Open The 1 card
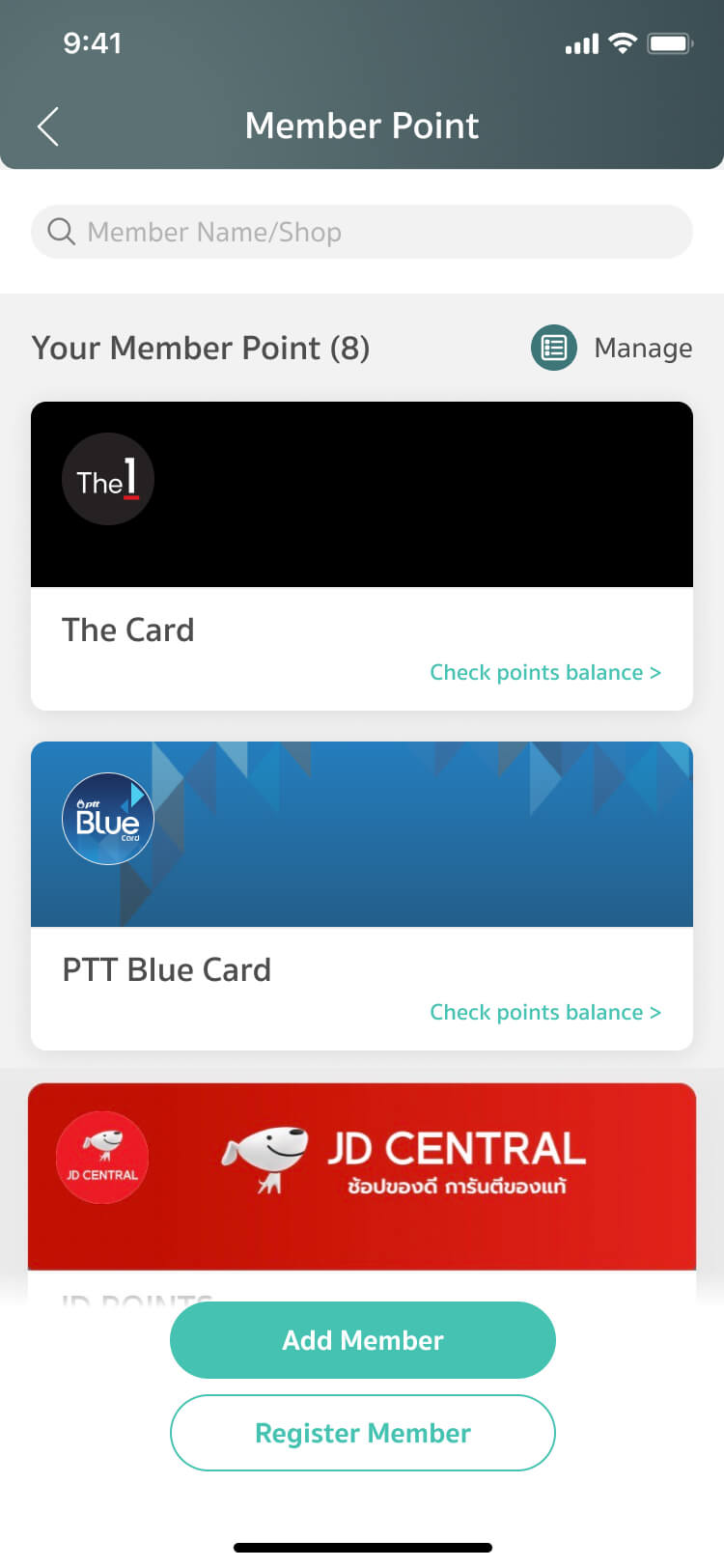The image size is (724, 1568). point(362,494)
